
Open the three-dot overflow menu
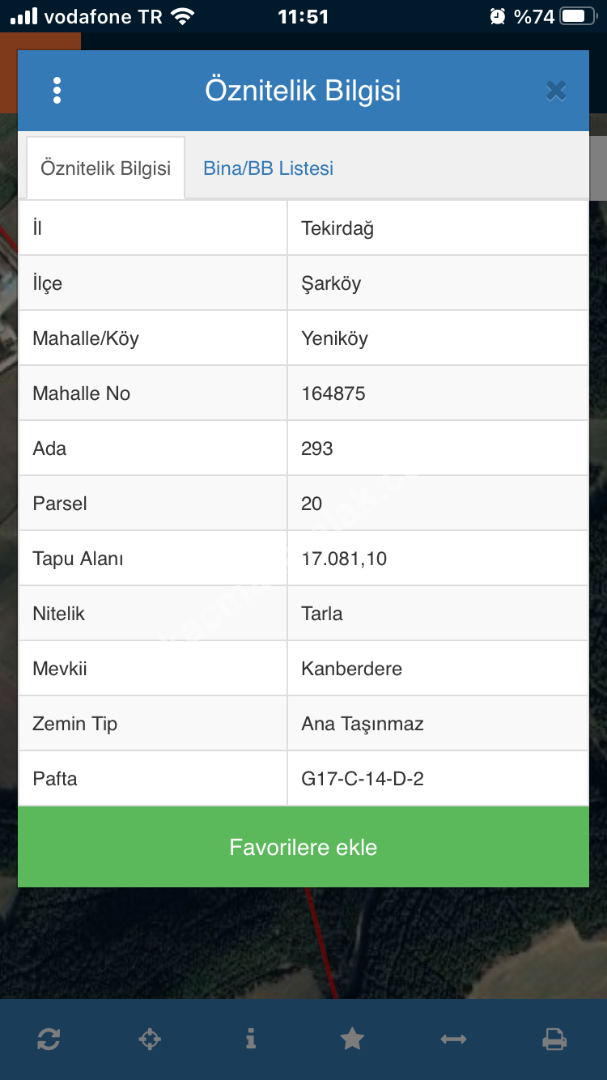[57, 91]
